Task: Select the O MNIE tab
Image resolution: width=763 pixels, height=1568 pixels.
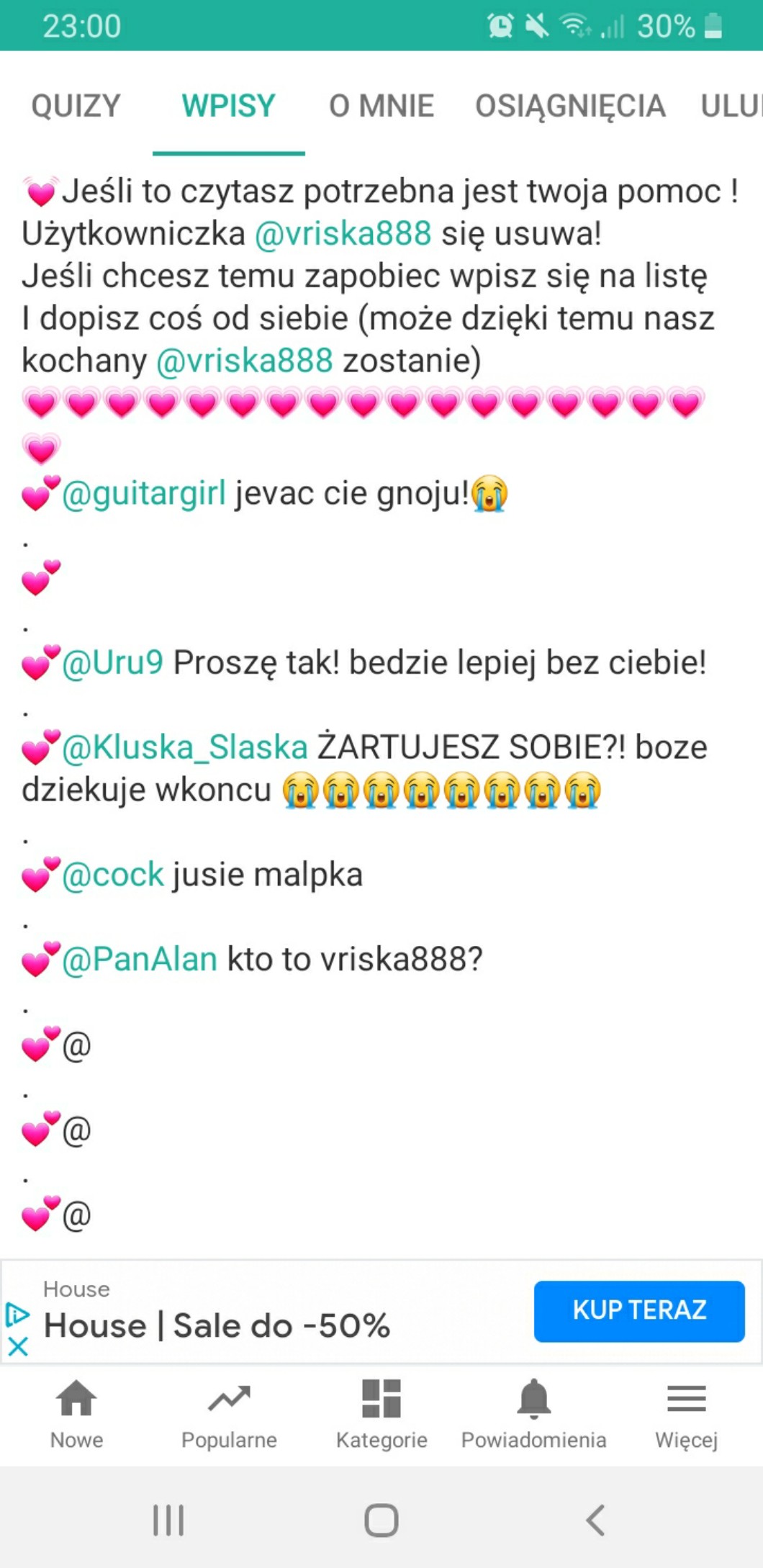Action: 381,106
